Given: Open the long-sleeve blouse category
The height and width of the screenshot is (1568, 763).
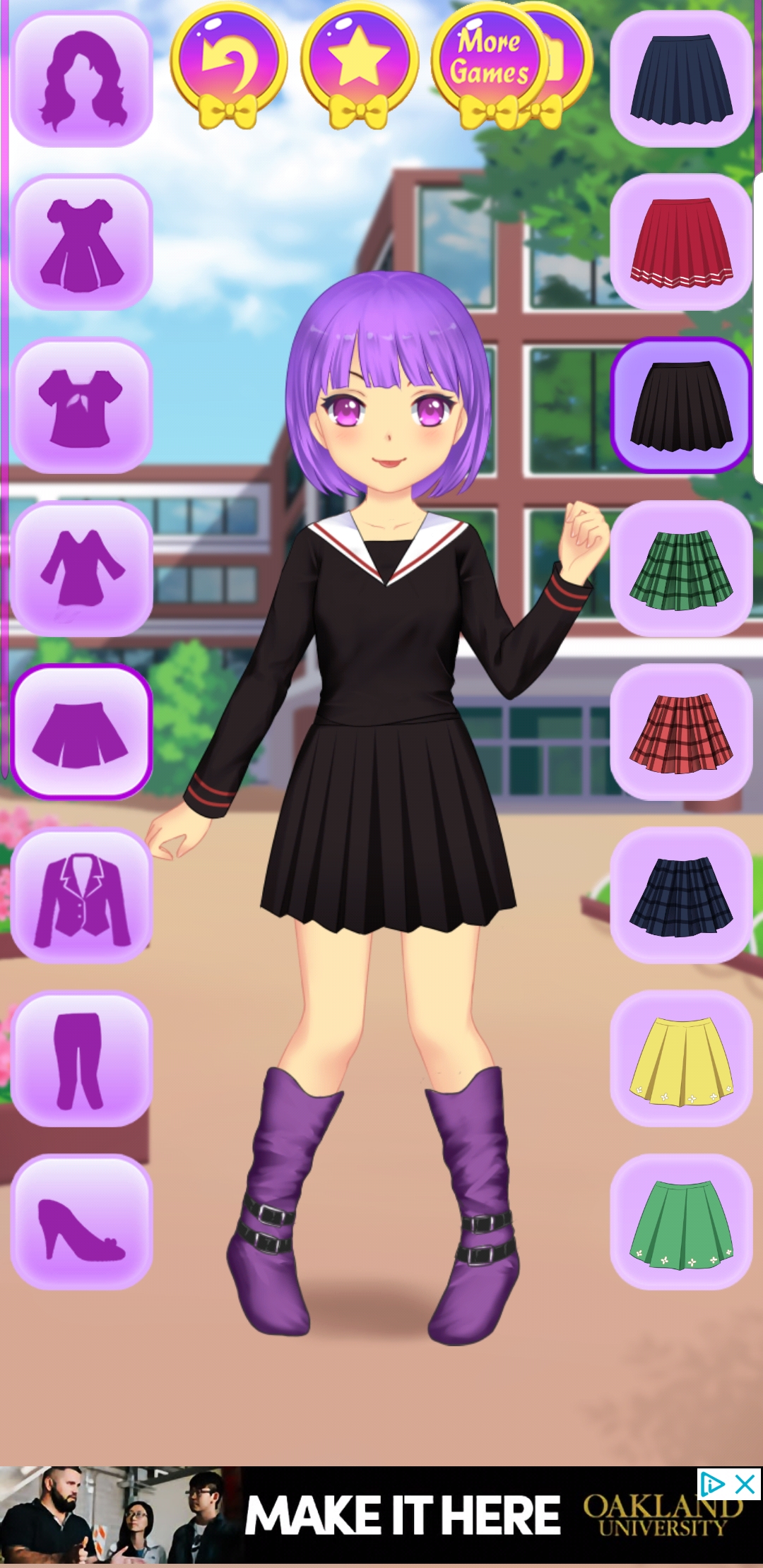Looking at the screenshot, I should coord(82,569).
